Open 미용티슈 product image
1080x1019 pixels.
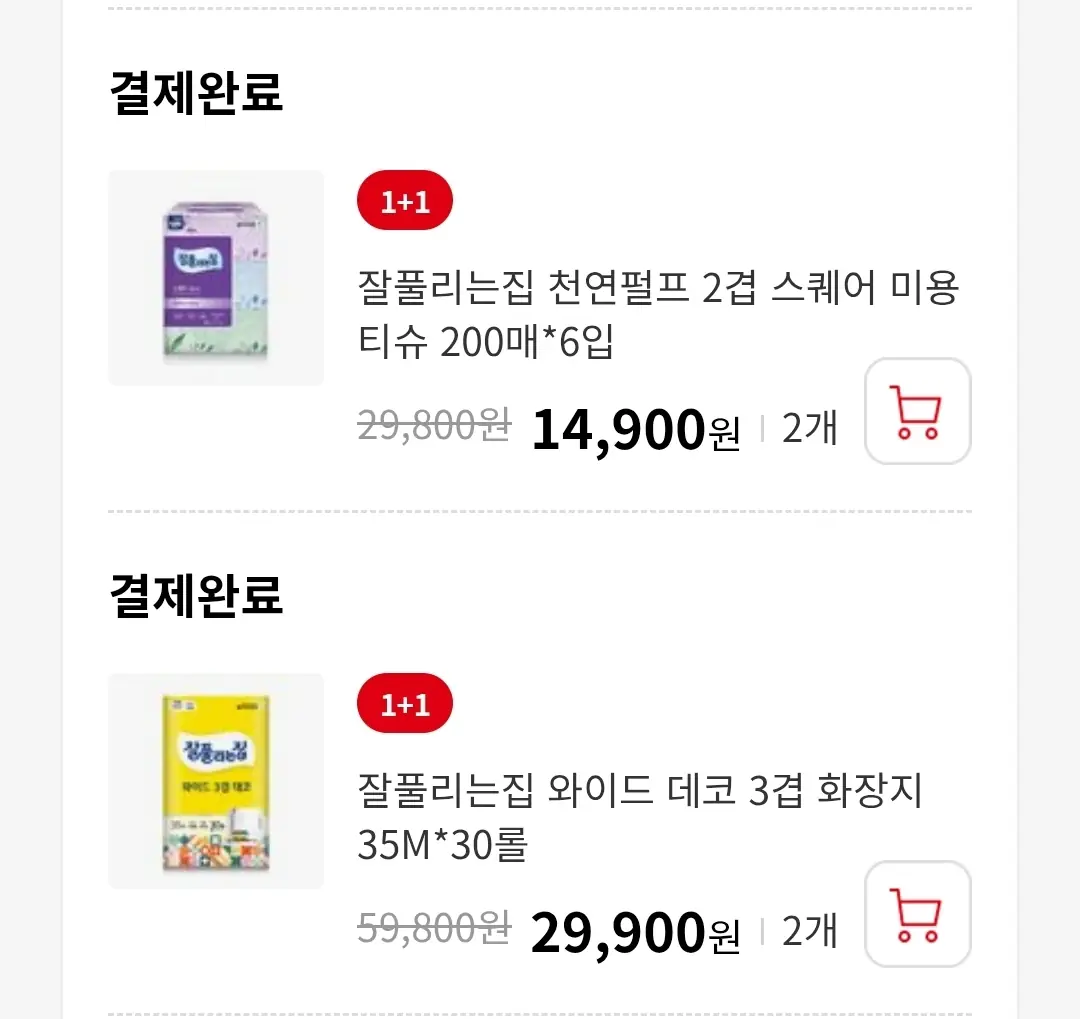[x=216, y=278]
